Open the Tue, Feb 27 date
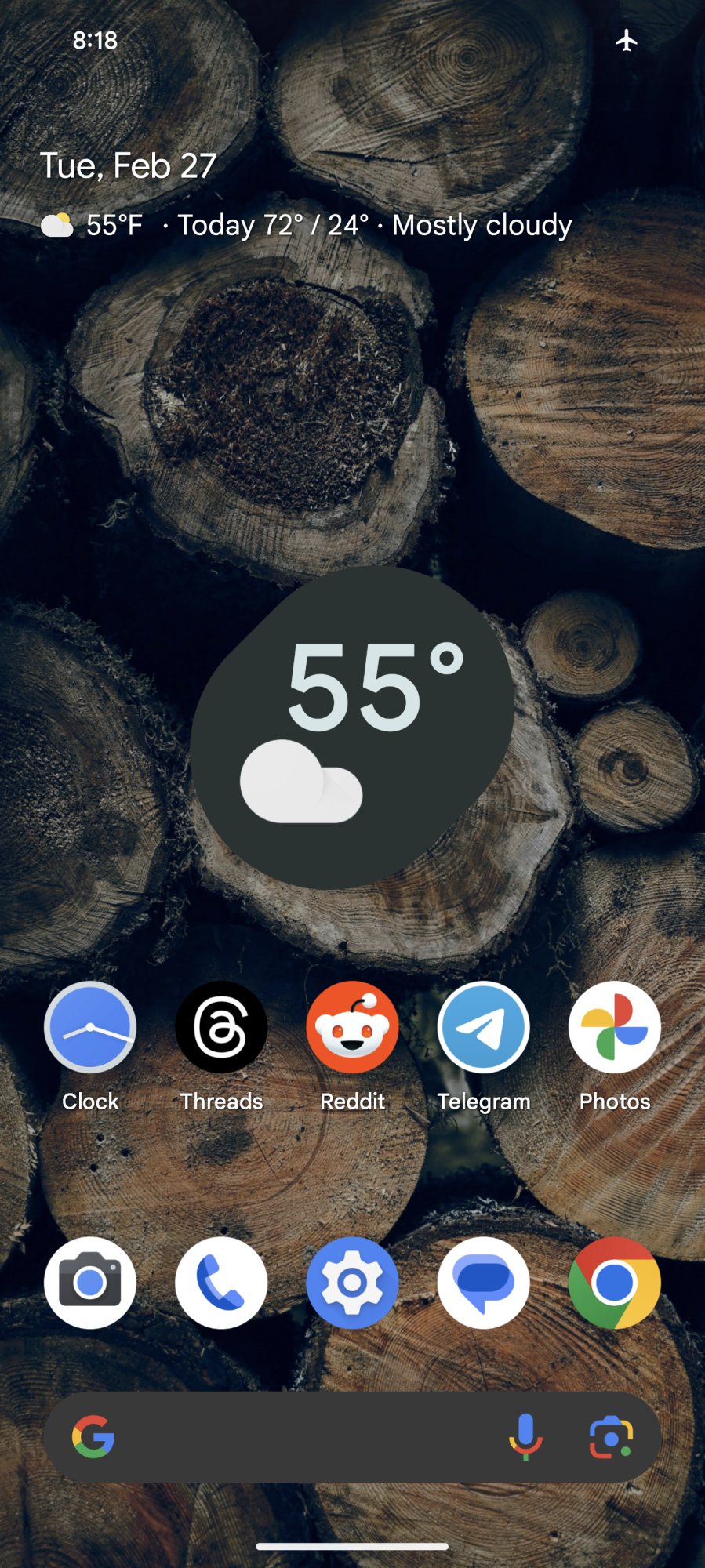 coord(128,166)
